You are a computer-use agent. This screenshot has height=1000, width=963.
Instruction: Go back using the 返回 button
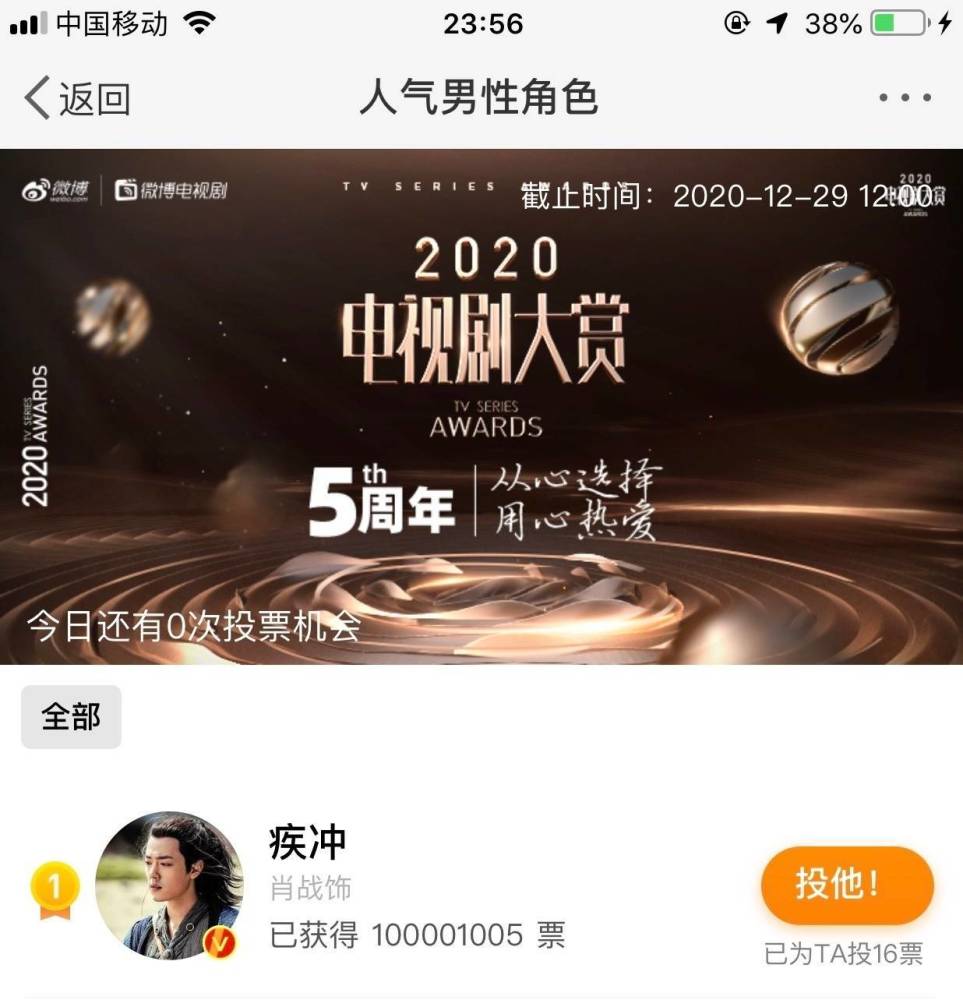pyautogui.click(x=78, y=99)
